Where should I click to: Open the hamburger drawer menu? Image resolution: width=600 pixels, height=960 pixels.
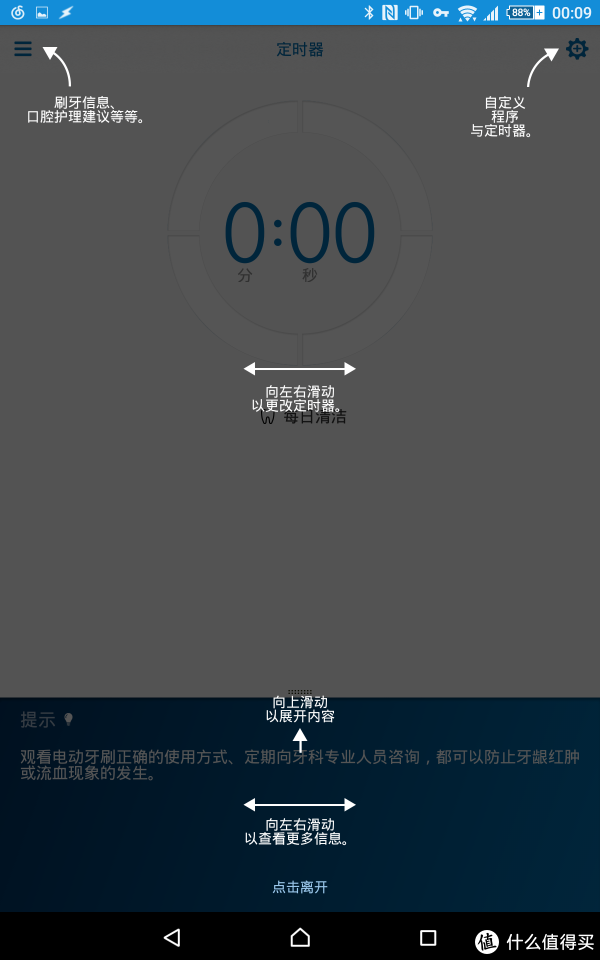(23, 49)
